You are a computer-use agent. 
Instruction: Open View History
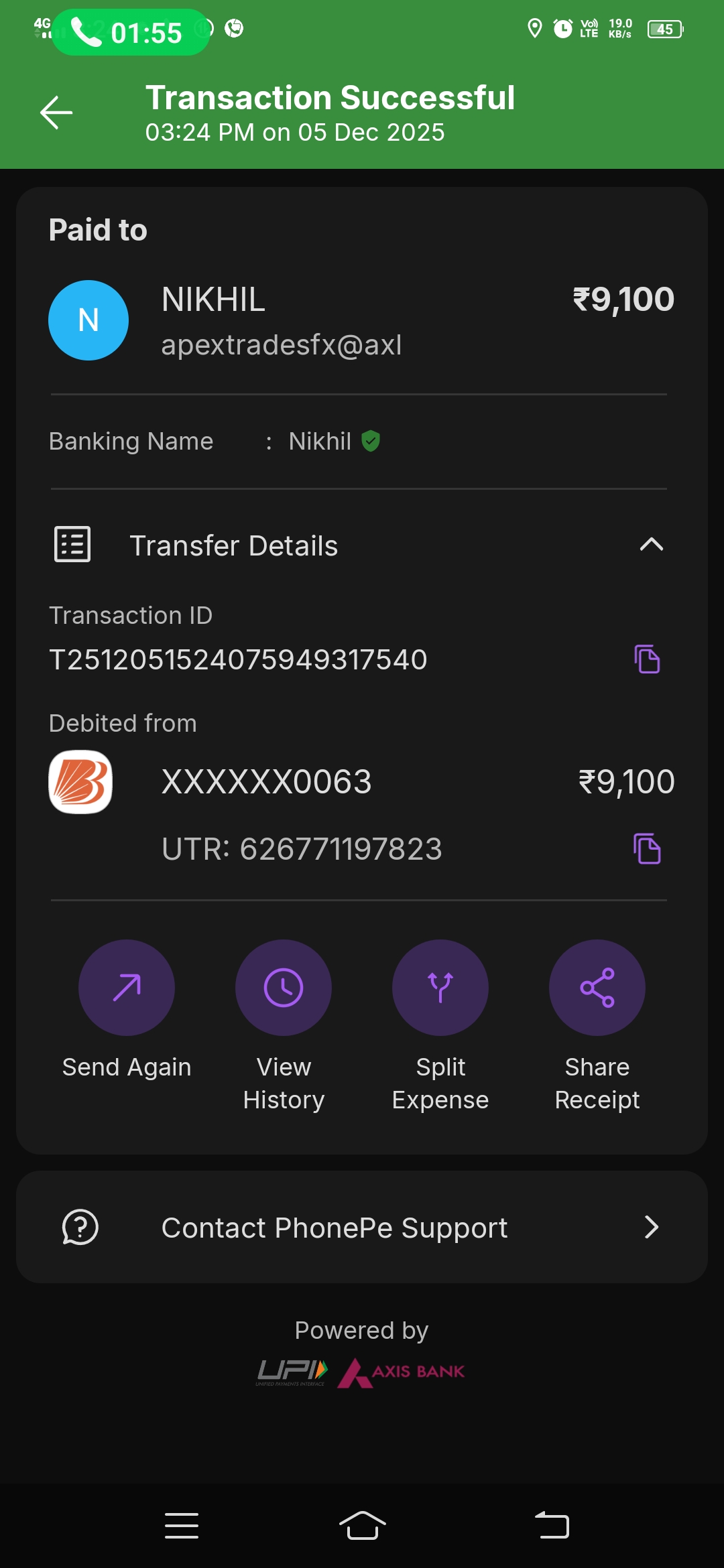pyautogui.click(x=284, y=988)
